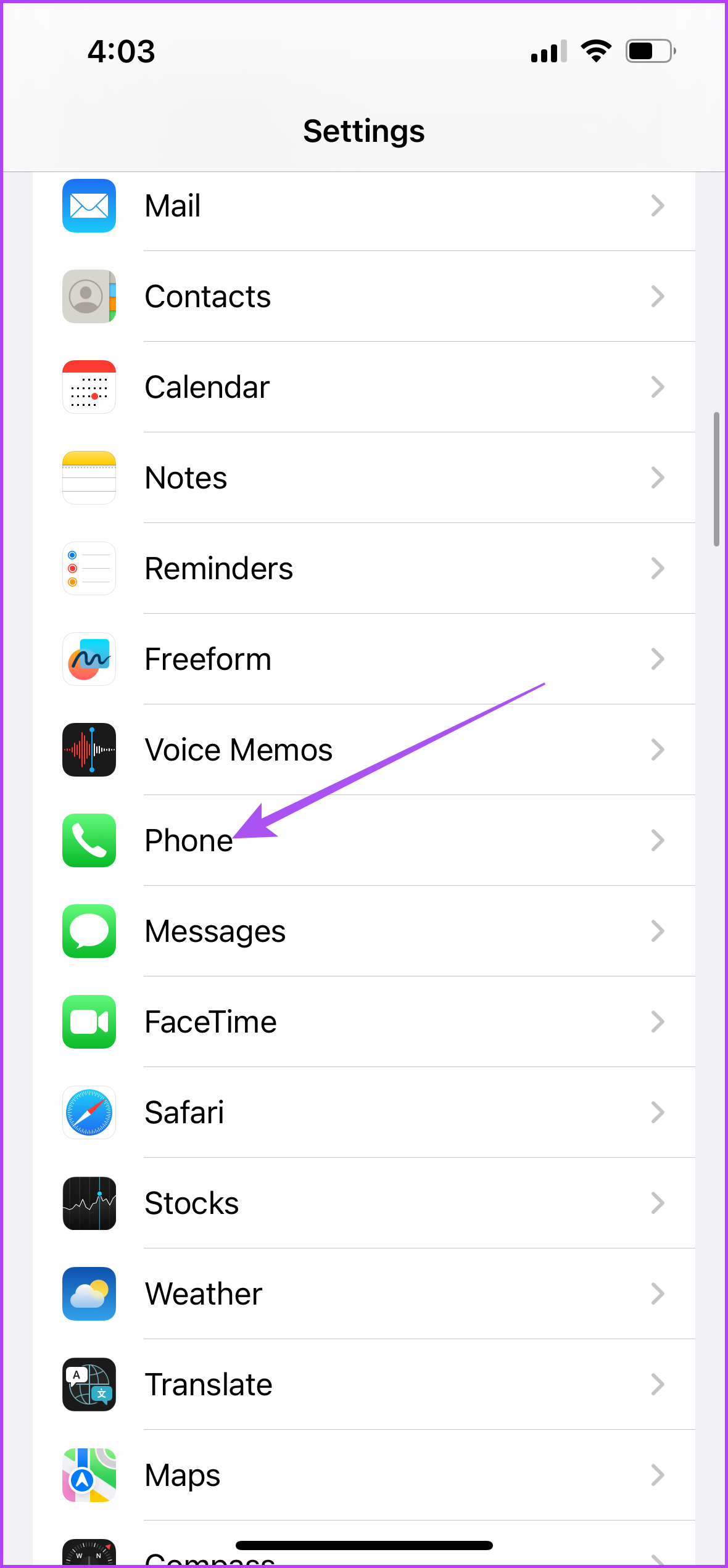Tap the FaceTime app icon
The height and width of the screenshot is (1568, 728).
[89, 1022]
